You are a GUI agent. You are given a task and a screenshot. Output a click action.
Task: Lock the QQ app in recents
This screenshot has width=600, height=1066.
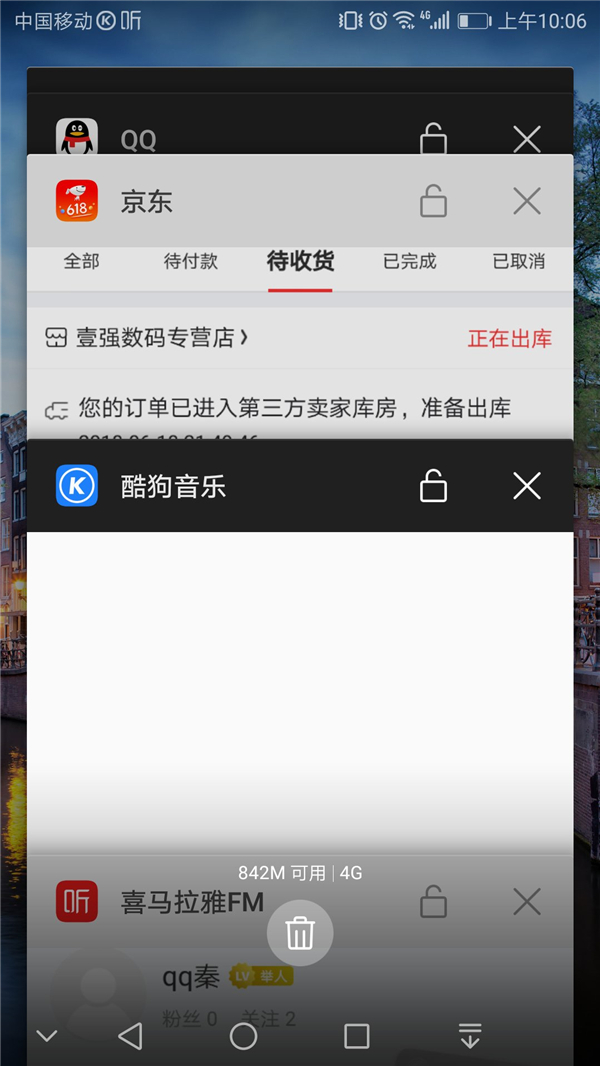[x=433, y=139]
